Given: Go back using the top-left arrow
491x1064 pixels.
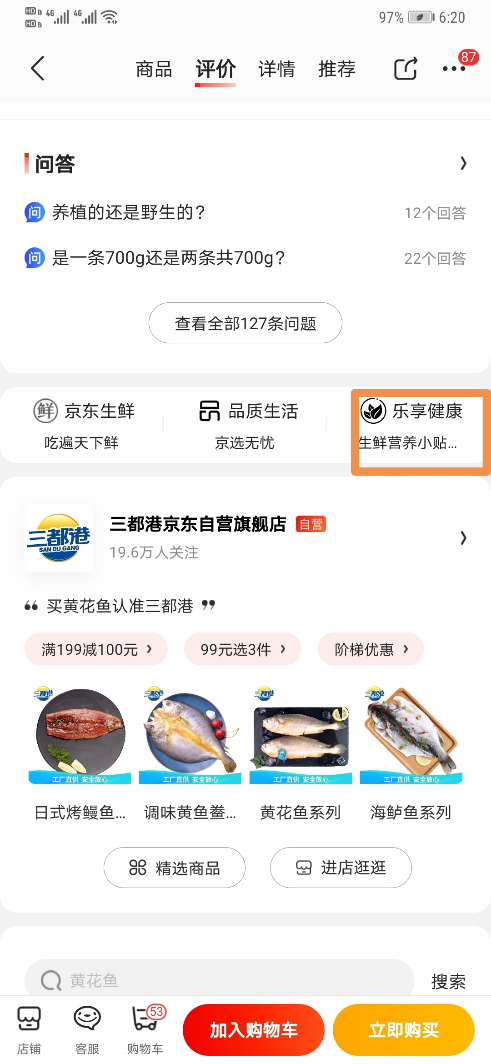Looking at the screenshot, I should tap(38, 69).
